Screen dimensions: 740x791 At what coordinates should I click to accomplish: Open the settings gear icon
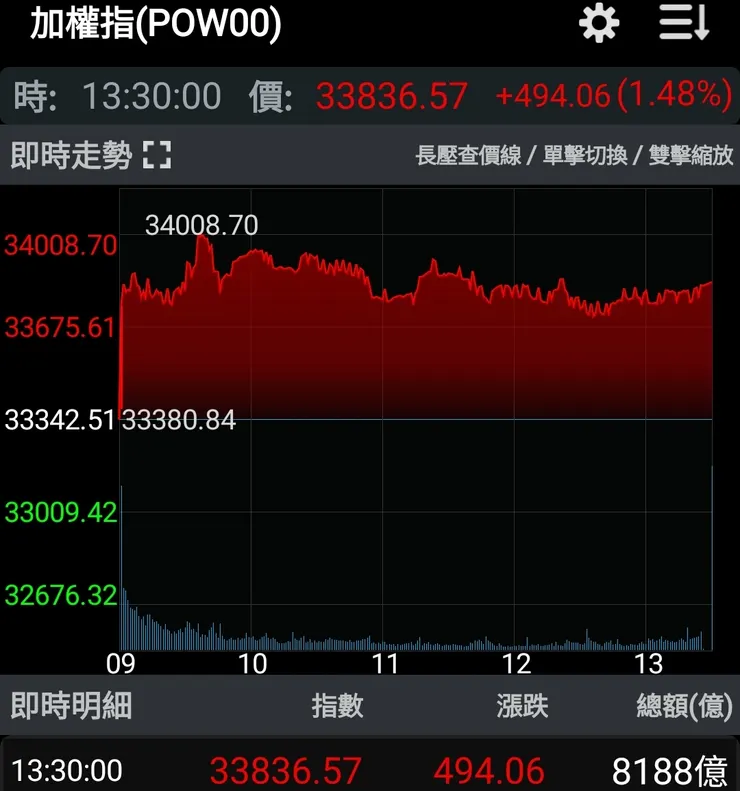pos(599,23)
